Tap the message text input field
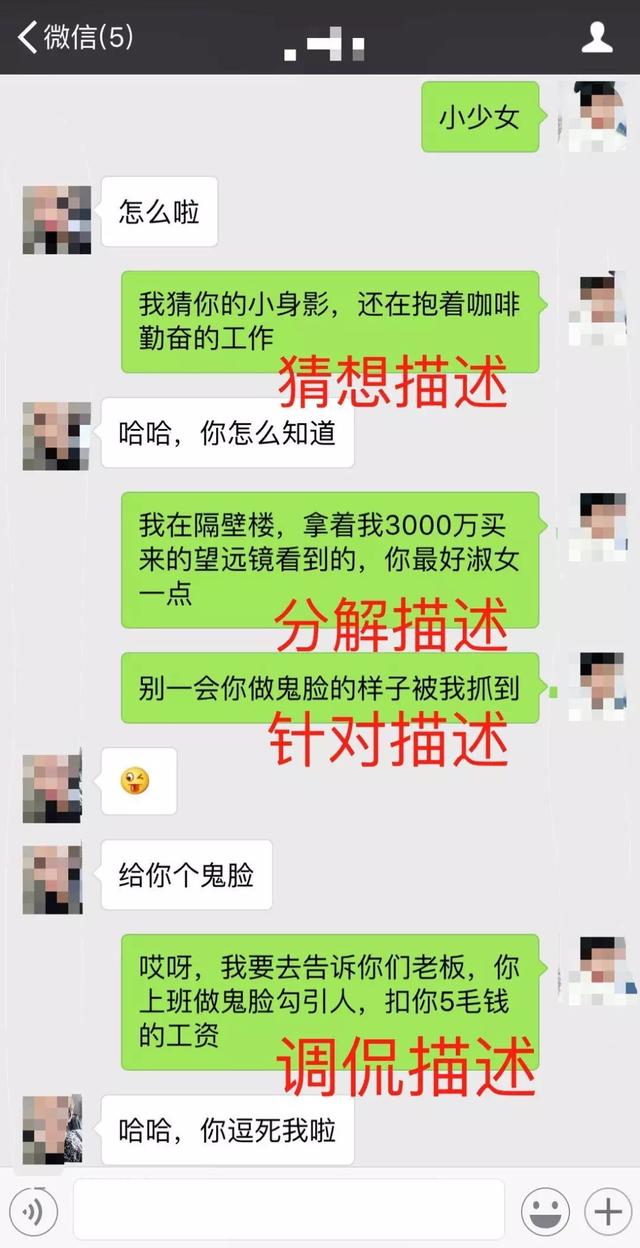Image resolution: width=640 pixels, height=1248 pixels. point(288,1210)
